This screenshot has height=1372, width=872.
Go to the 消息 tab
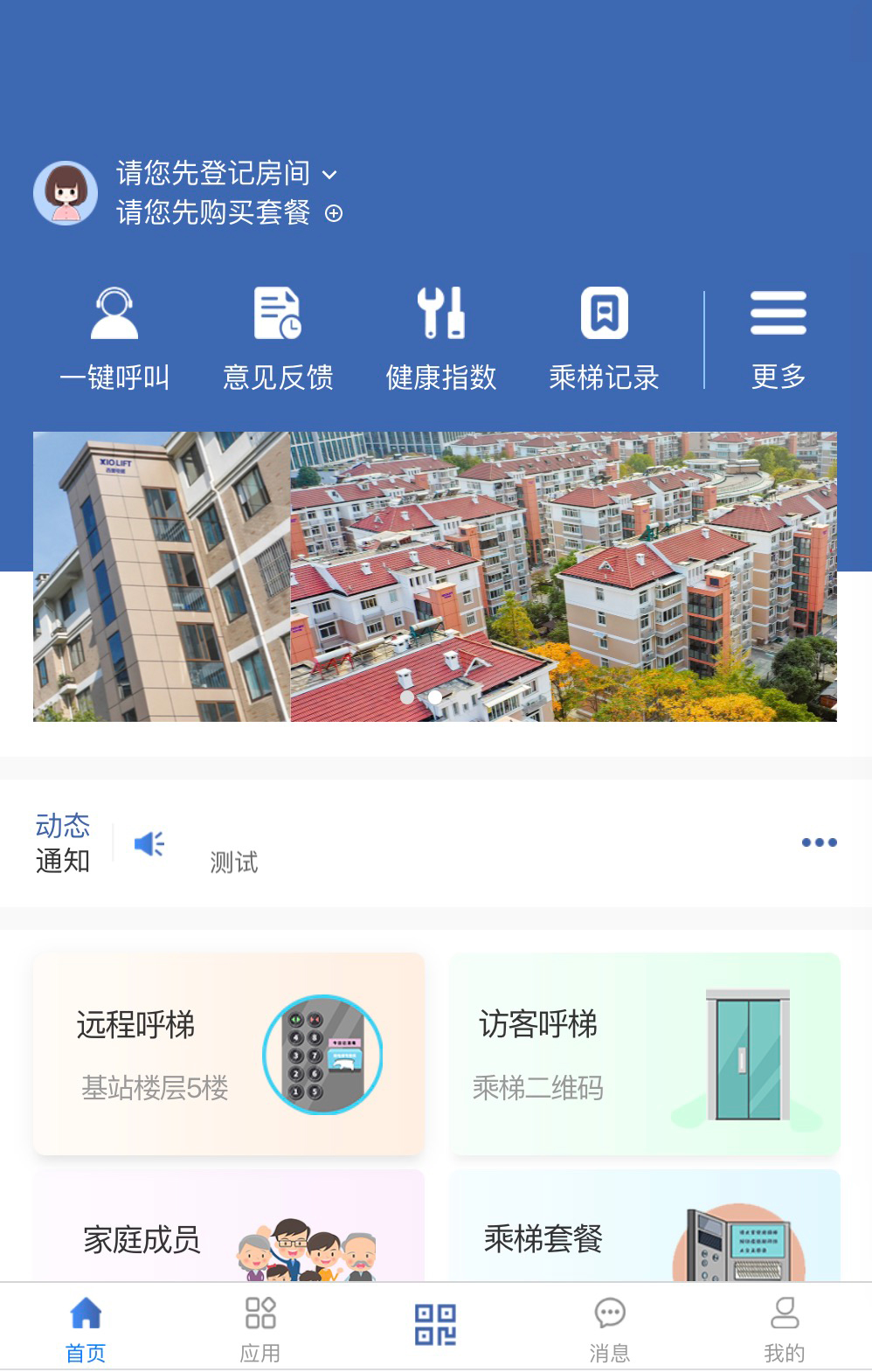pyautogui.click(x=609, y=1328)
